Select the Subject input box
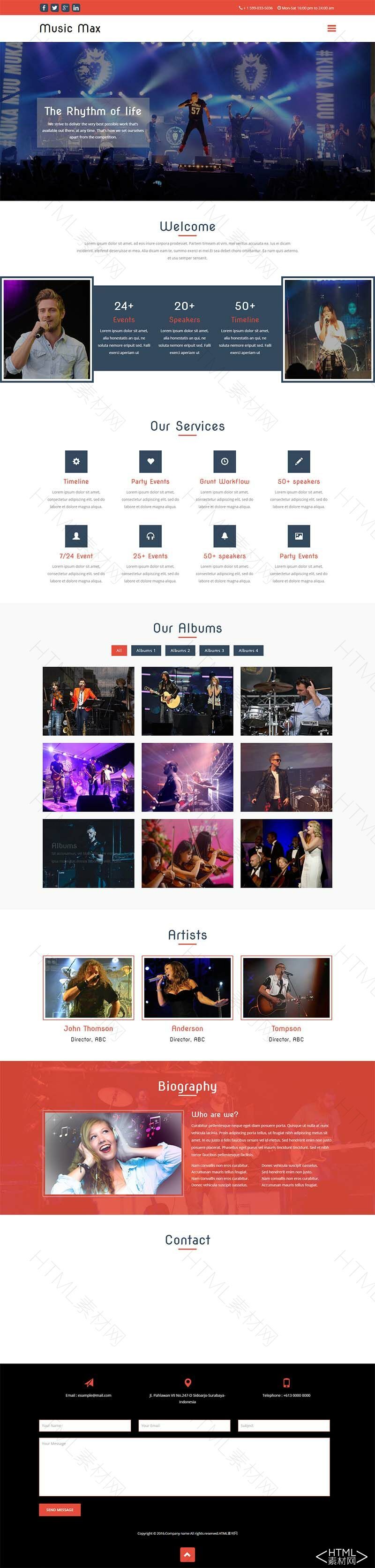The height and width of the screenshot is (1568, 375). 284,1425
